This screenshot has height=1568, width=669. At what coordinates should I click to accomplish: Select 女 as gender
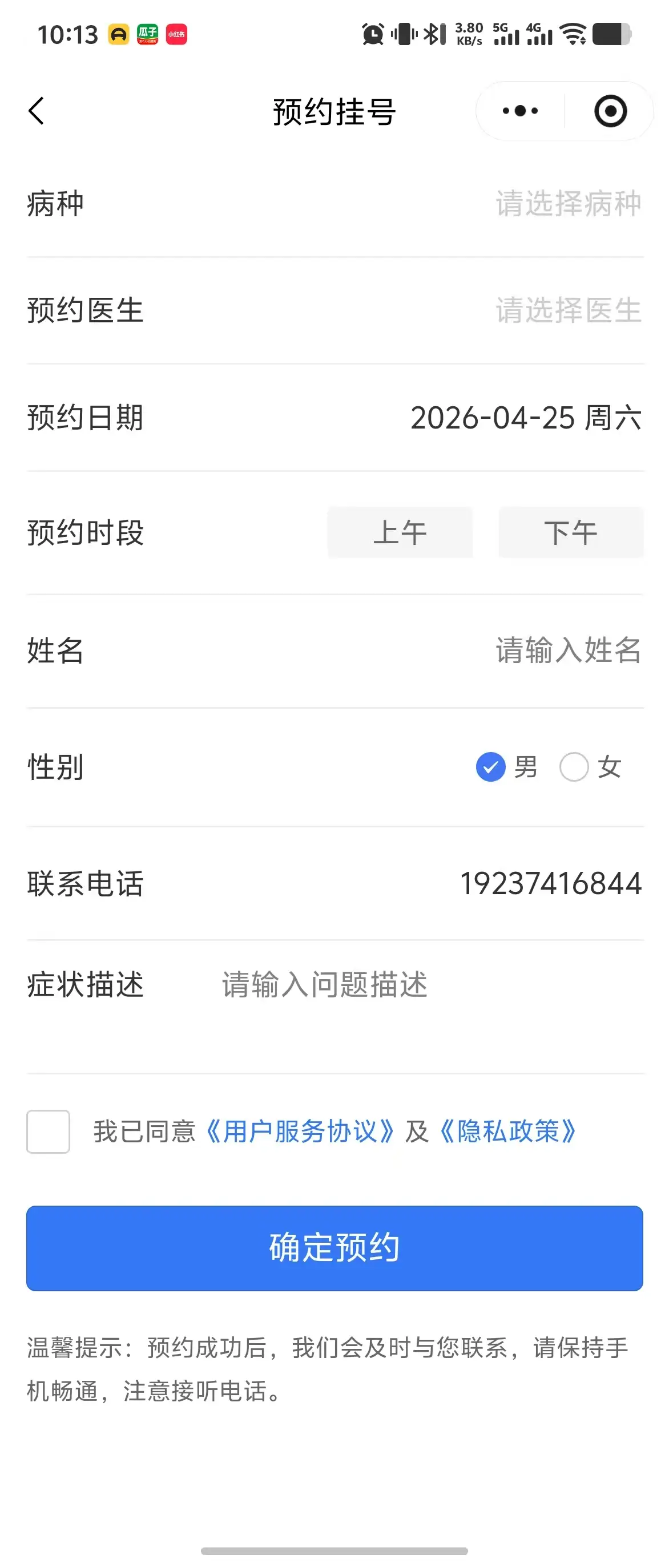(x=574, y=767)
